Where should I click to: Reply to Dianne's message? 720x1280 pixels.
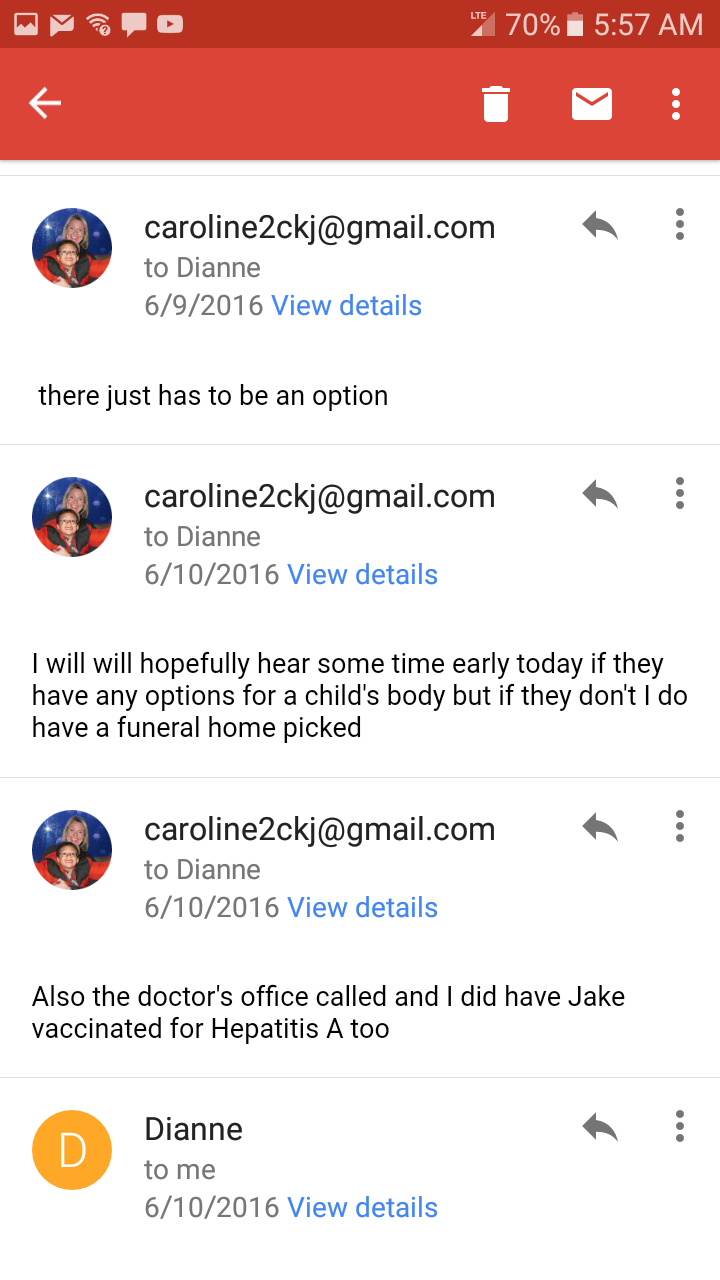coord(600,1128)
